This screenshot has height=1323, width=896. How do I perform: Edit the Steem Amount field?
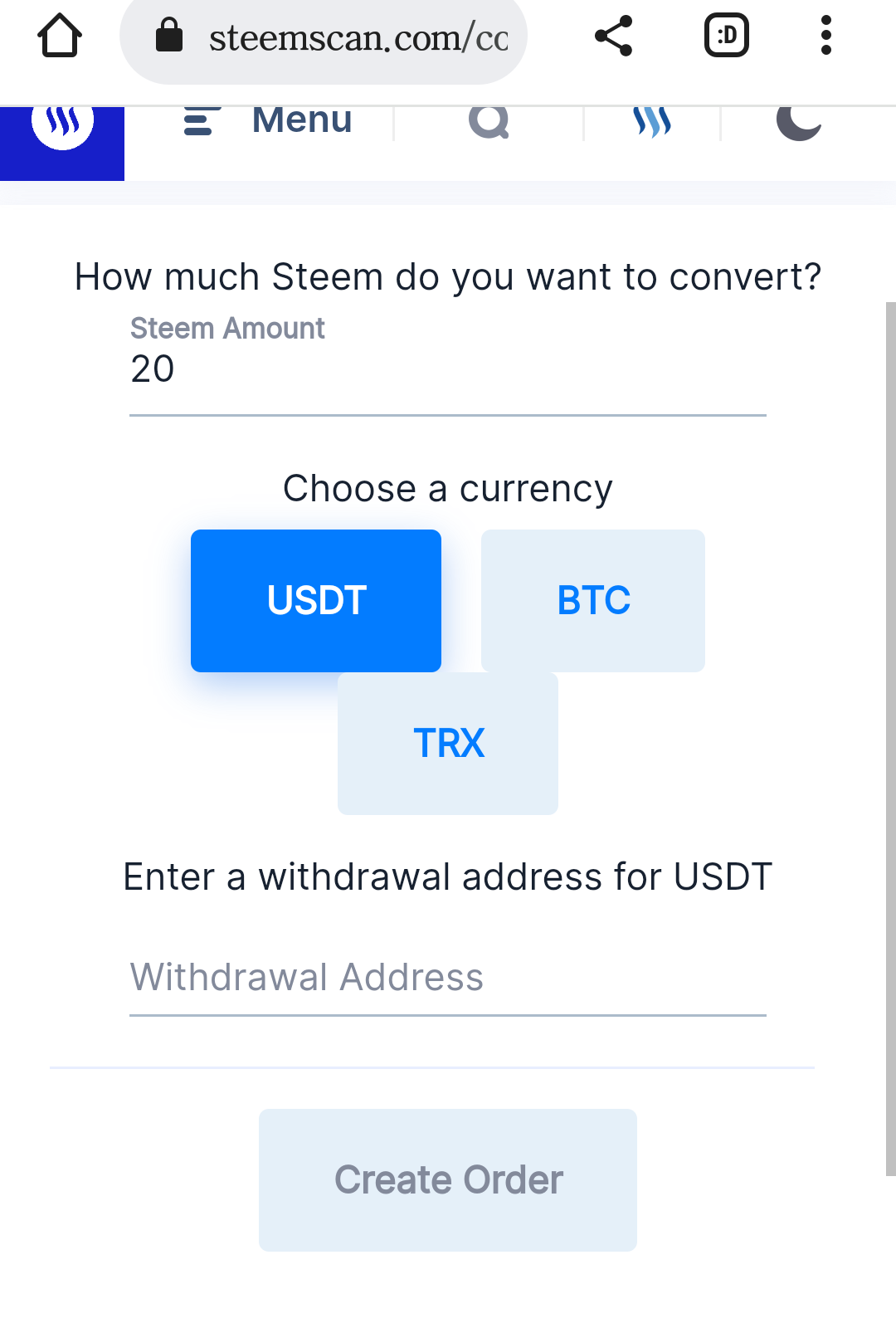click(448, 369)
